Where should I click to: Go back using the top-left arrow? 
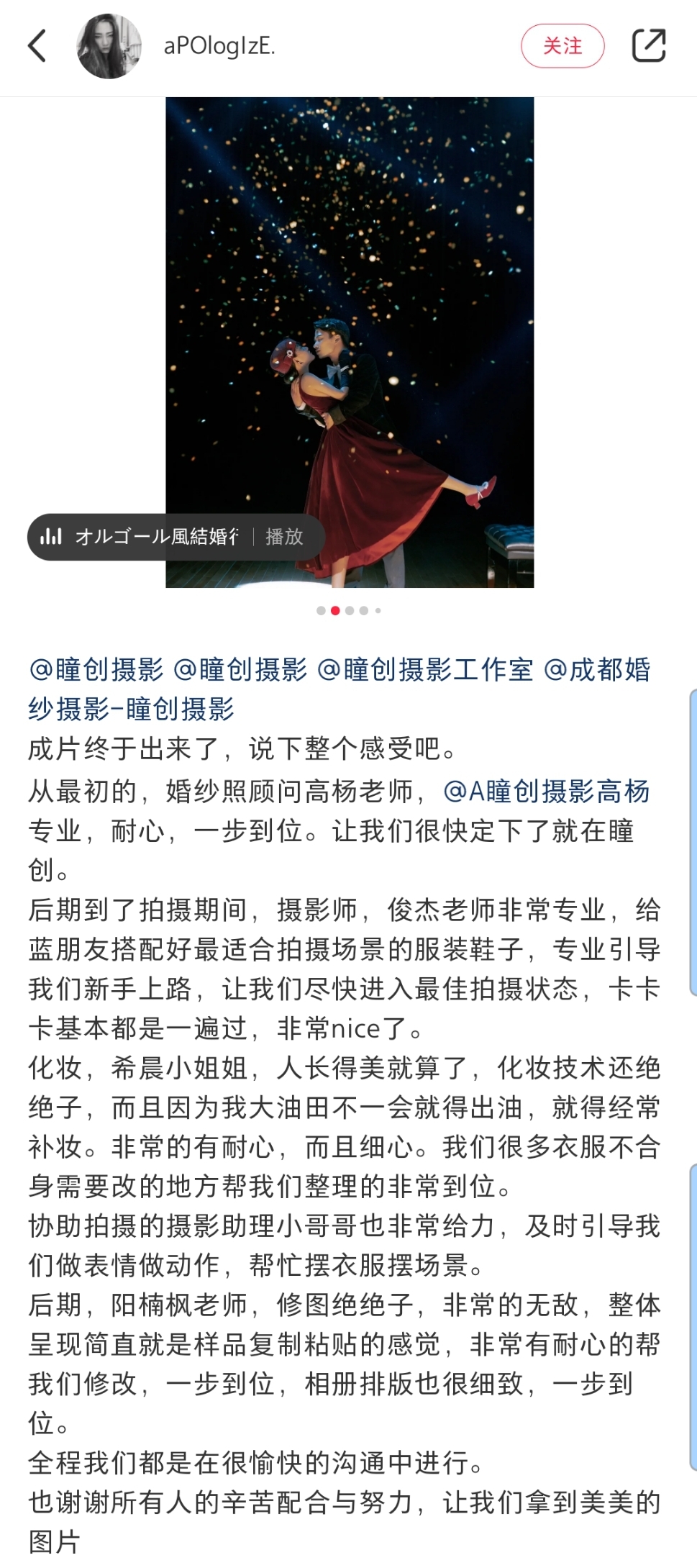37,46
